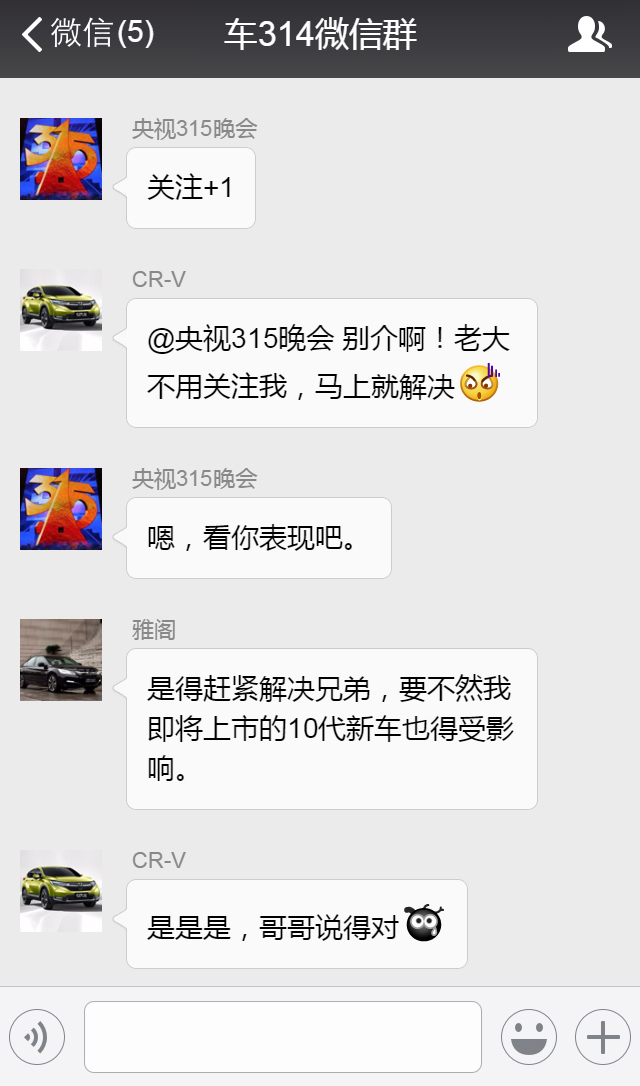Go back to the 微信 chat list
Screen dimensions: 640x1086
coord(85,35)
